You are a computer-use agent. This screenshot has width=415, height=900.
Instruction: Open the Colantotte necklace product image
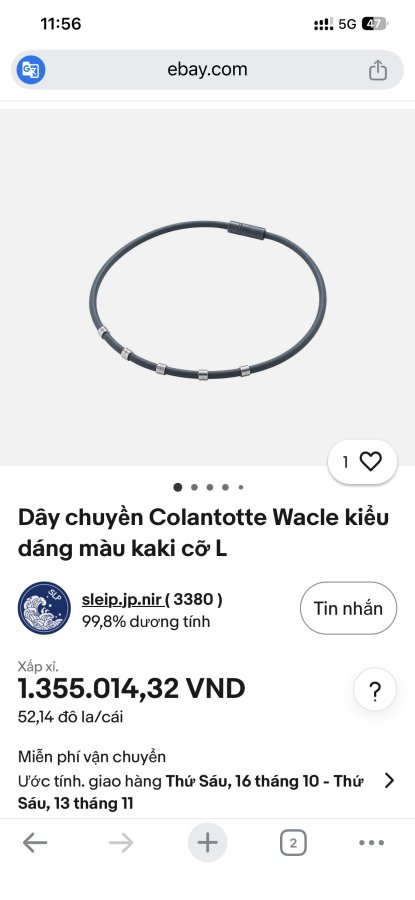pyautogui.click(x=207, y=287)
